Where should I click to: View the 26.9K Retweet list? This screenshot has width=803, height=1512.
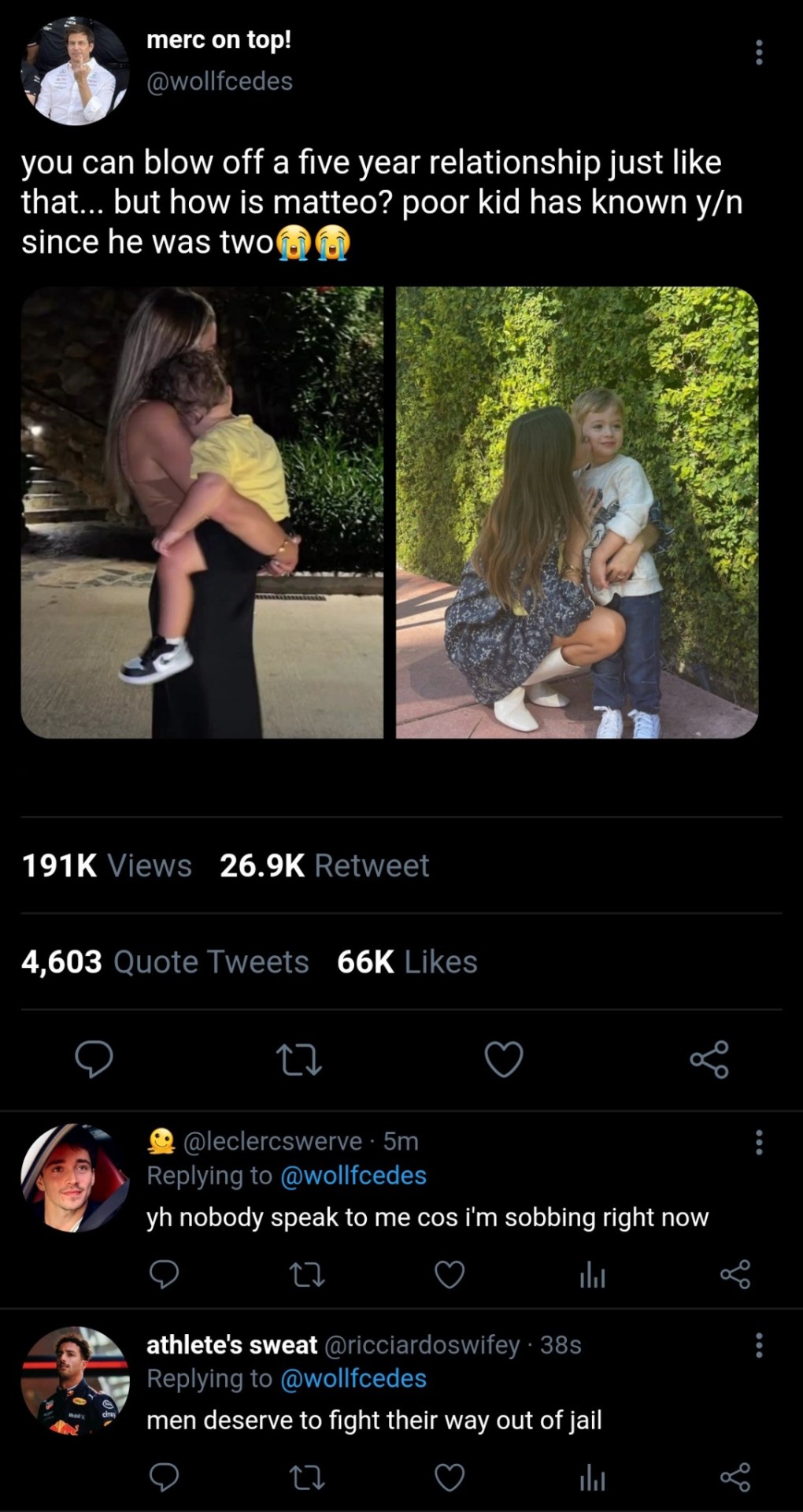coord(324,865)
